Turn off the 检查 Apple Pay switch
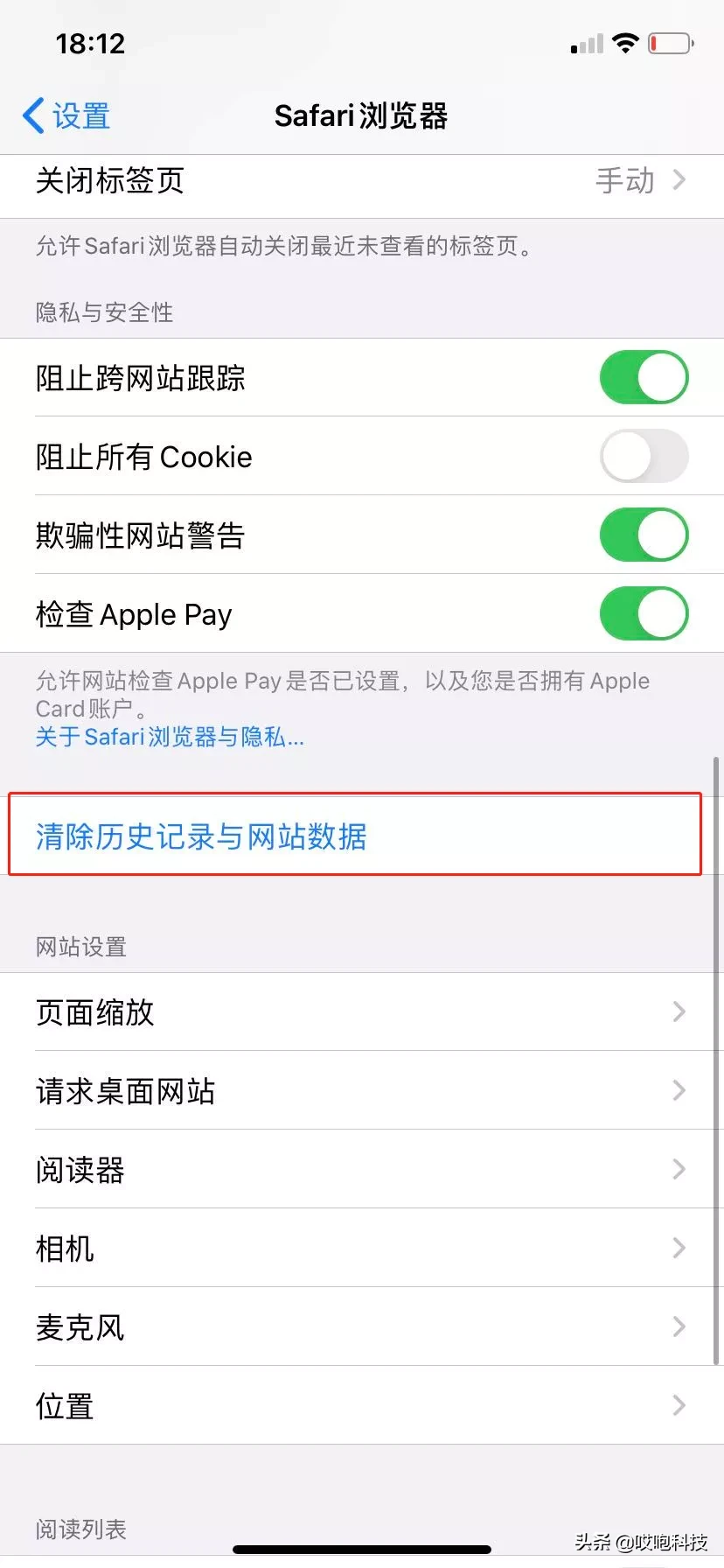This screenshot has width=724, height=1568. click(644, 613)
